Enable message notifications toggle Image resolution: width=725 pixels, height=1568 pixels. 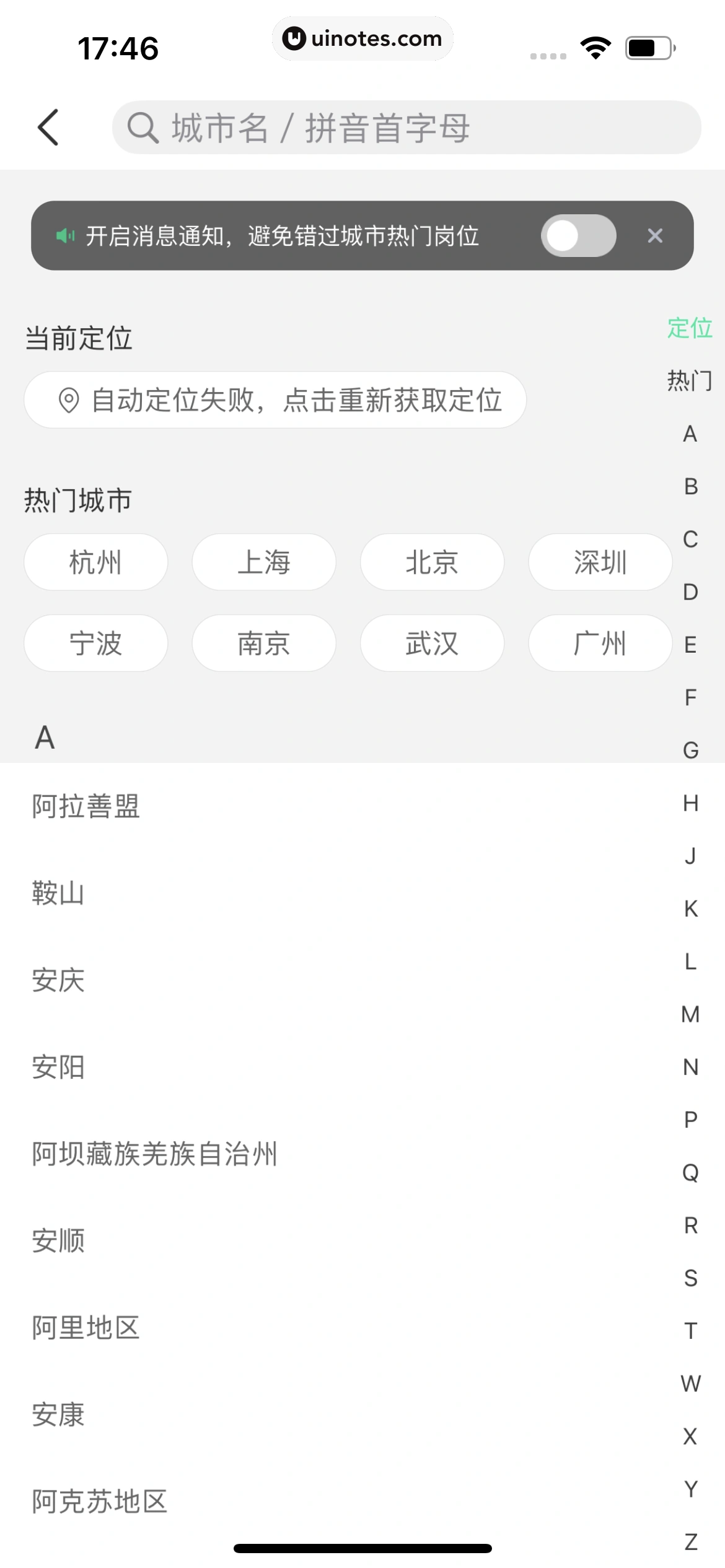(579, 236)
